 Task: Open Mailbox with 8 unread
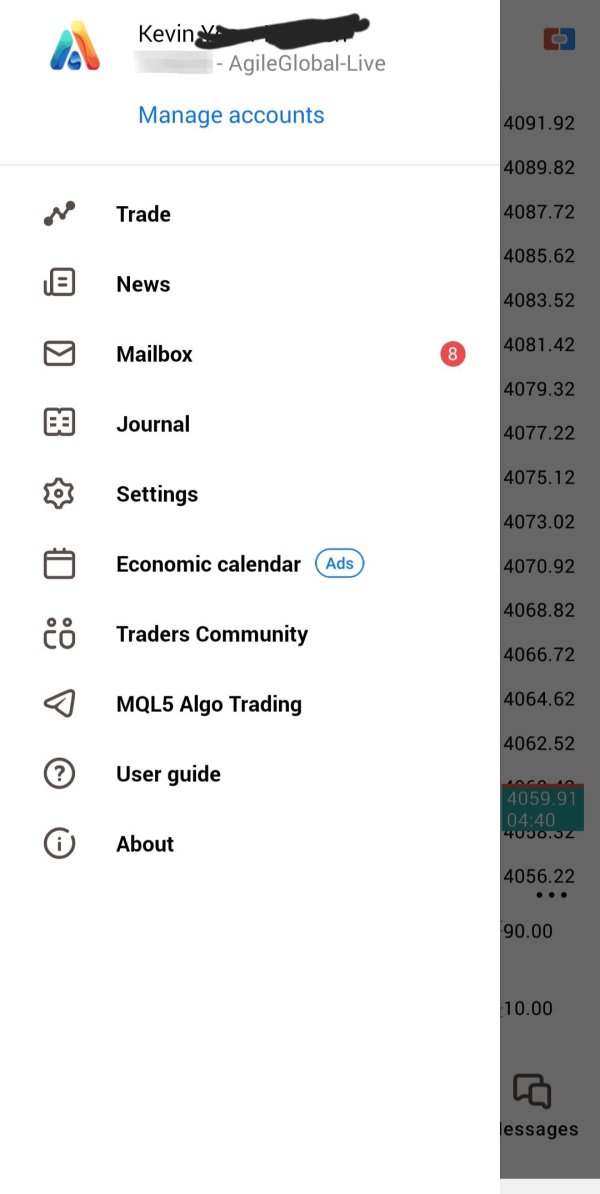pos(250,354)
